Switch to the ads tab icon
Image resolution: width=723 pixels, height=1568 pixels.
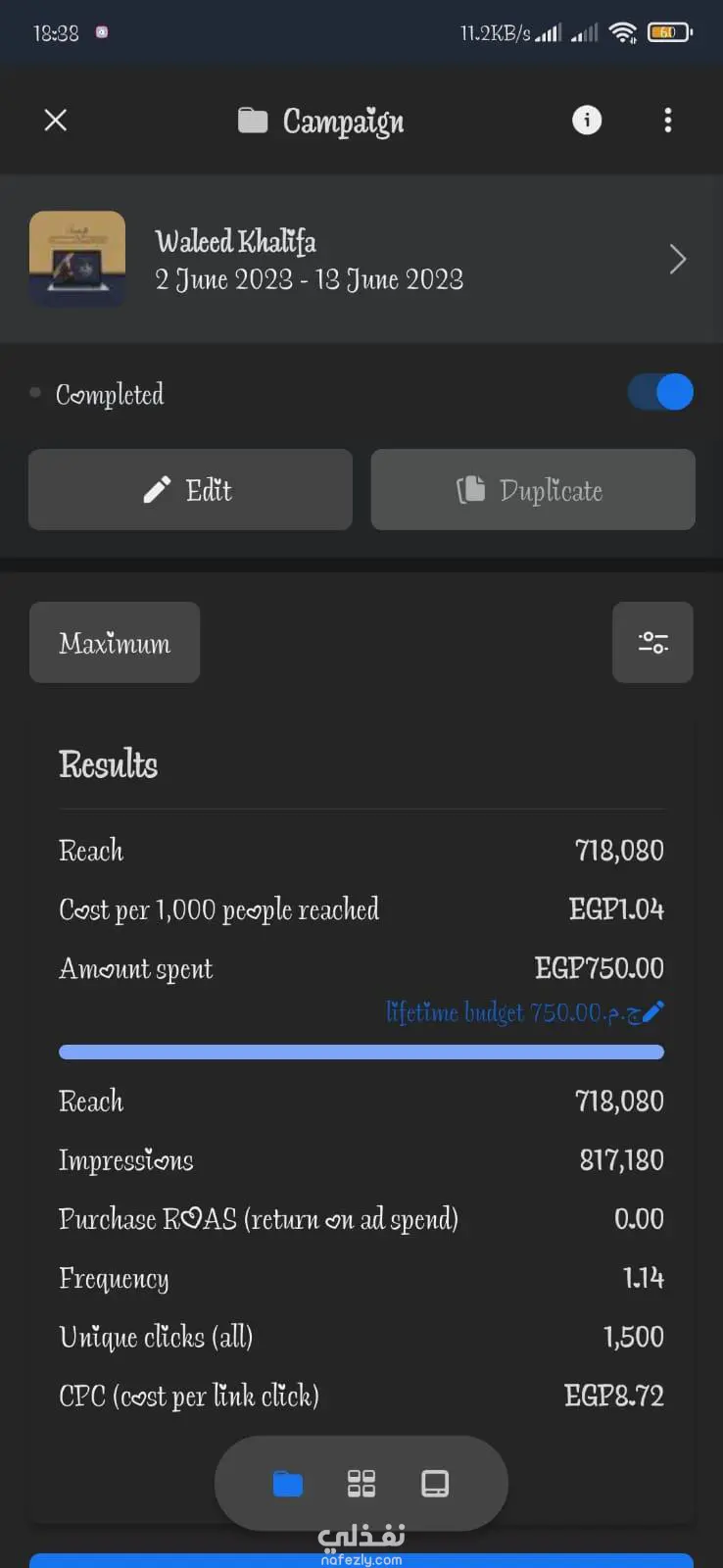(x=435, y=1484)
